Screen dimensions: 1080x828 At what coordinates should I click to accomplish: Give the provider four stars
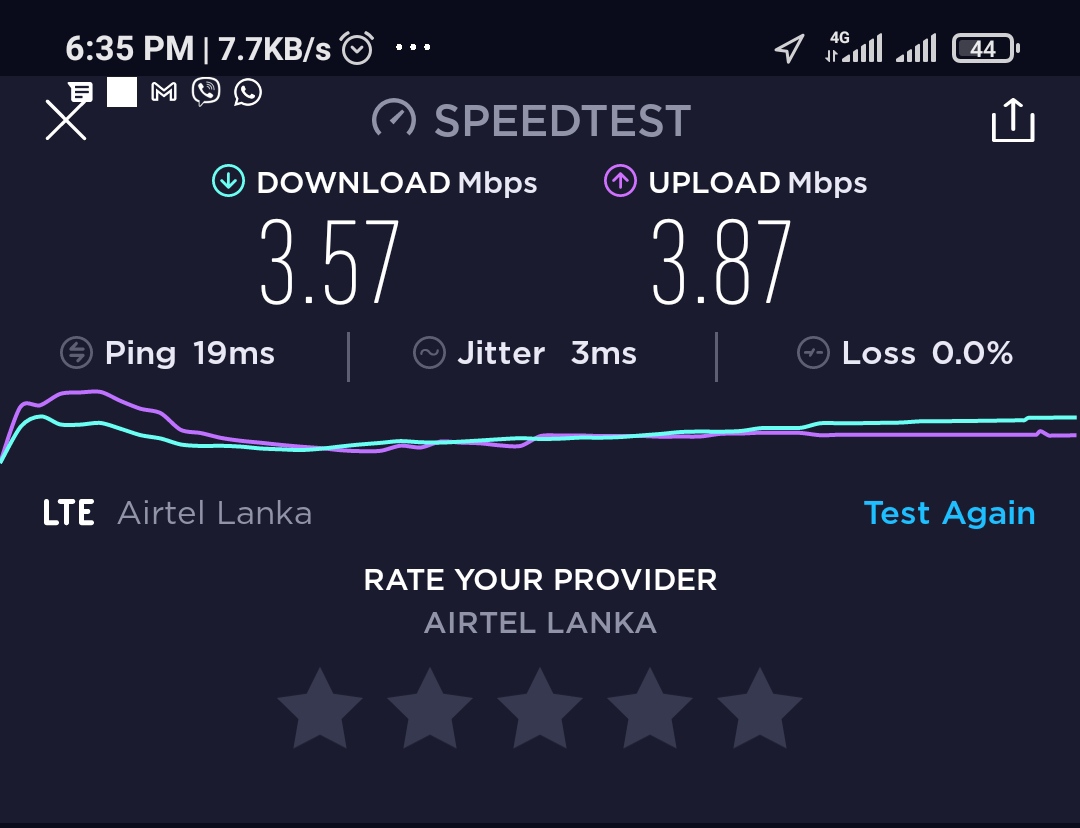(x=650, y=708)
